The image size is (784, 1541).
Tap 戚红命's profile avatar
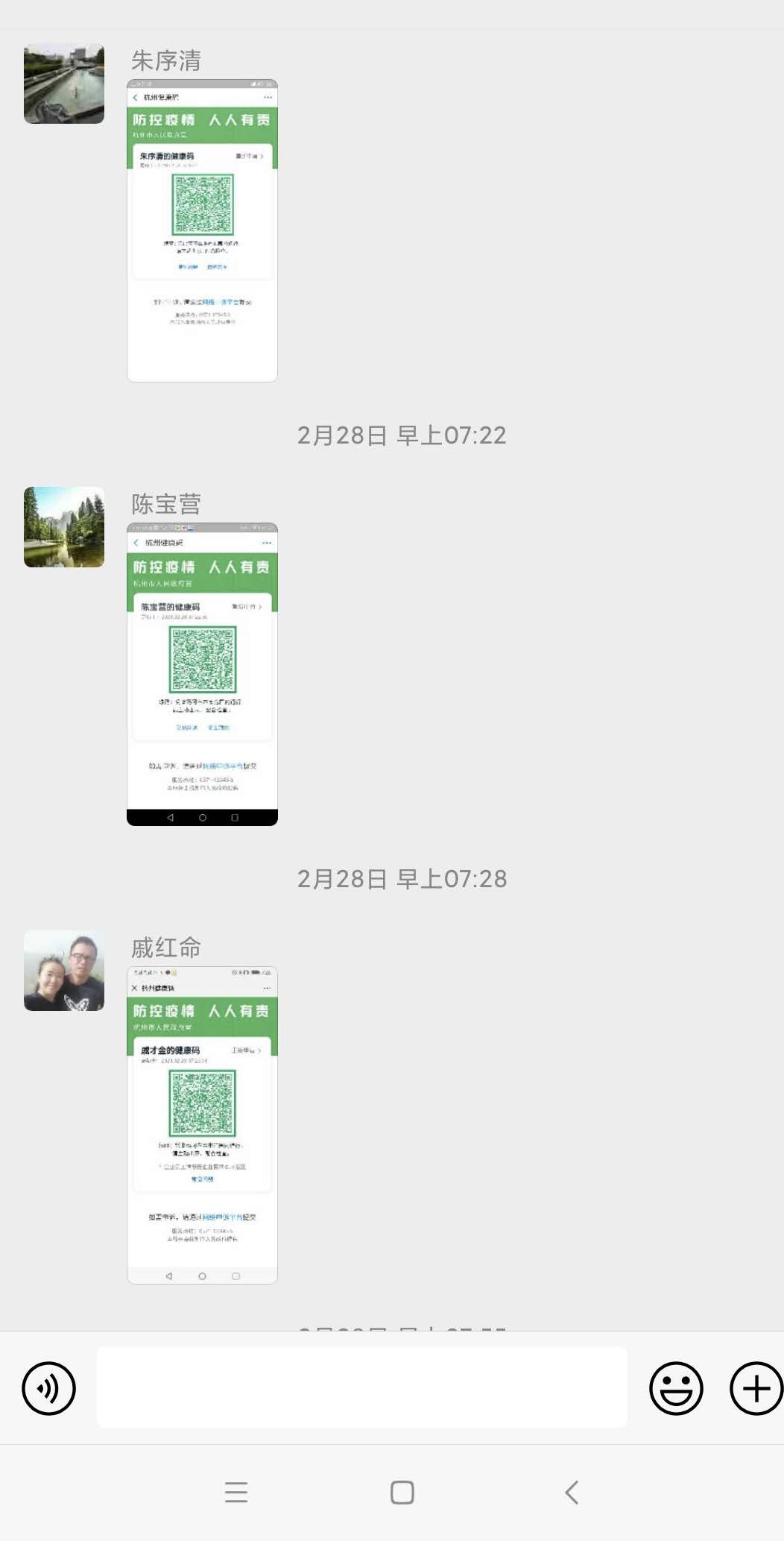64,971
